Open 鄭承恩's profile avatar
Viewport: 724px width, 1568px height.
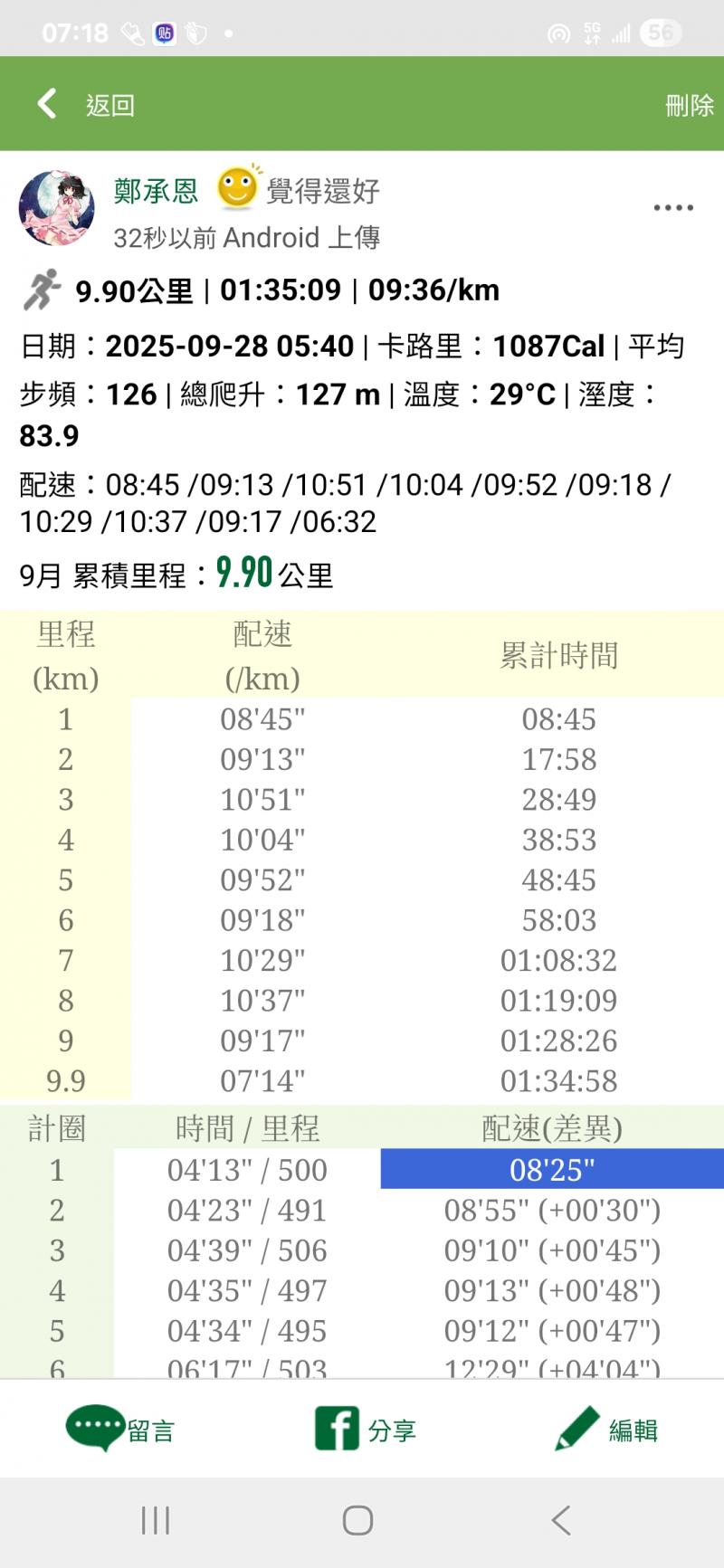pos(57,208)
